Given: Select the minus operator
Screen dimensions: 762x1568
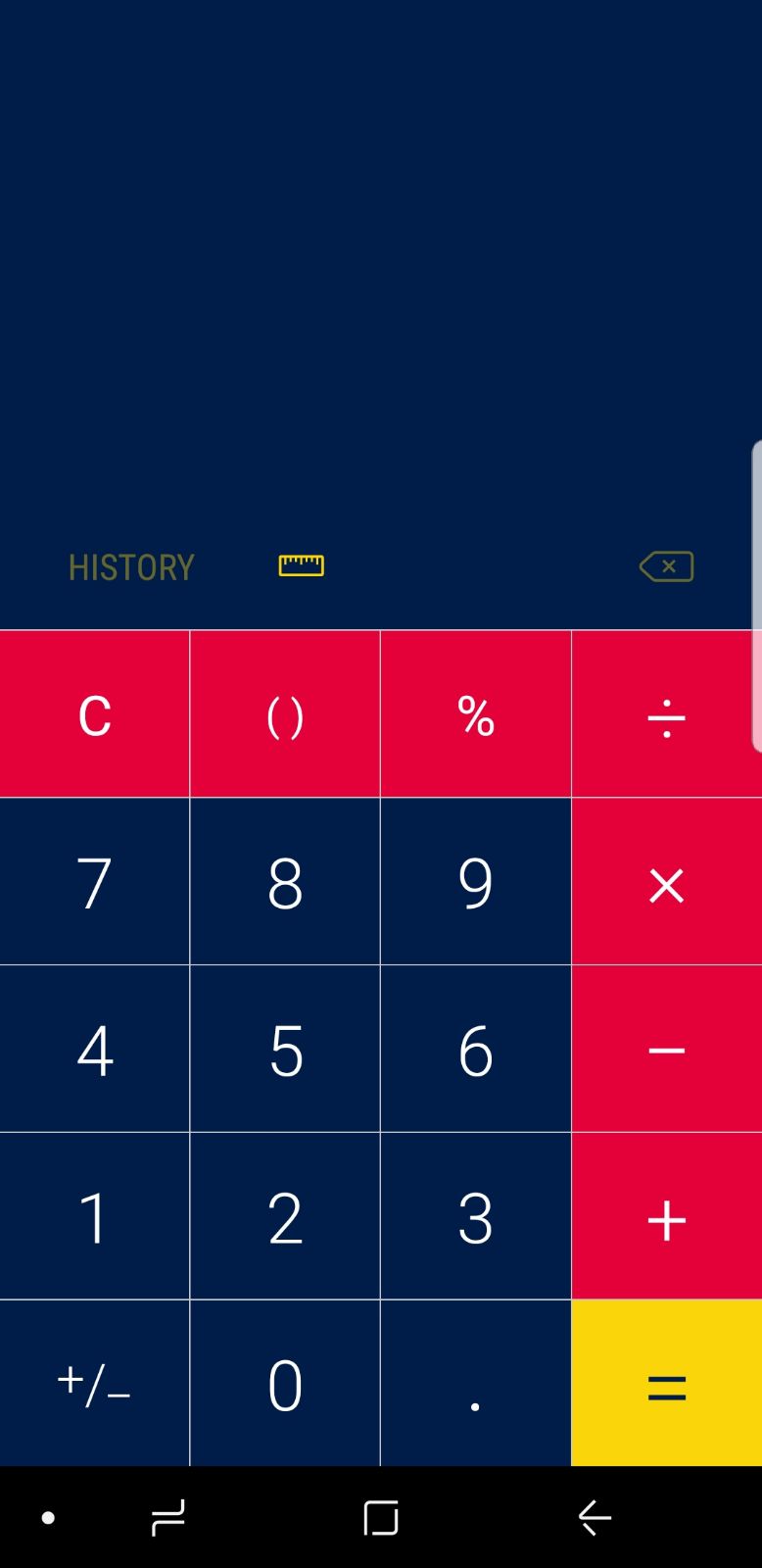Looking at the screenshot, I should (x=666, y=1050).
